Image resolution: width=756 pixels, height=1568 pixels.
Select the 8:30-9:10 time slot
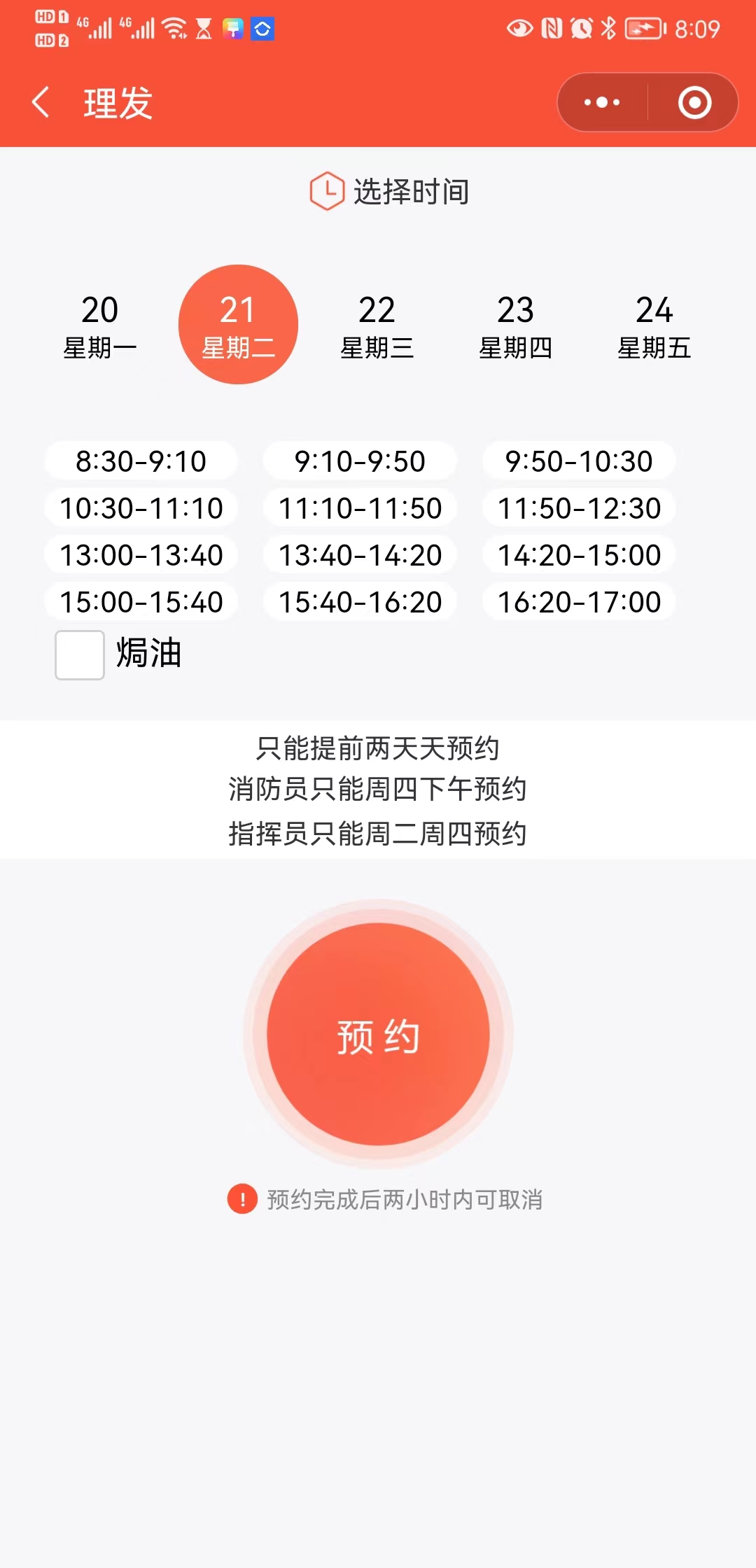(140, 461)
